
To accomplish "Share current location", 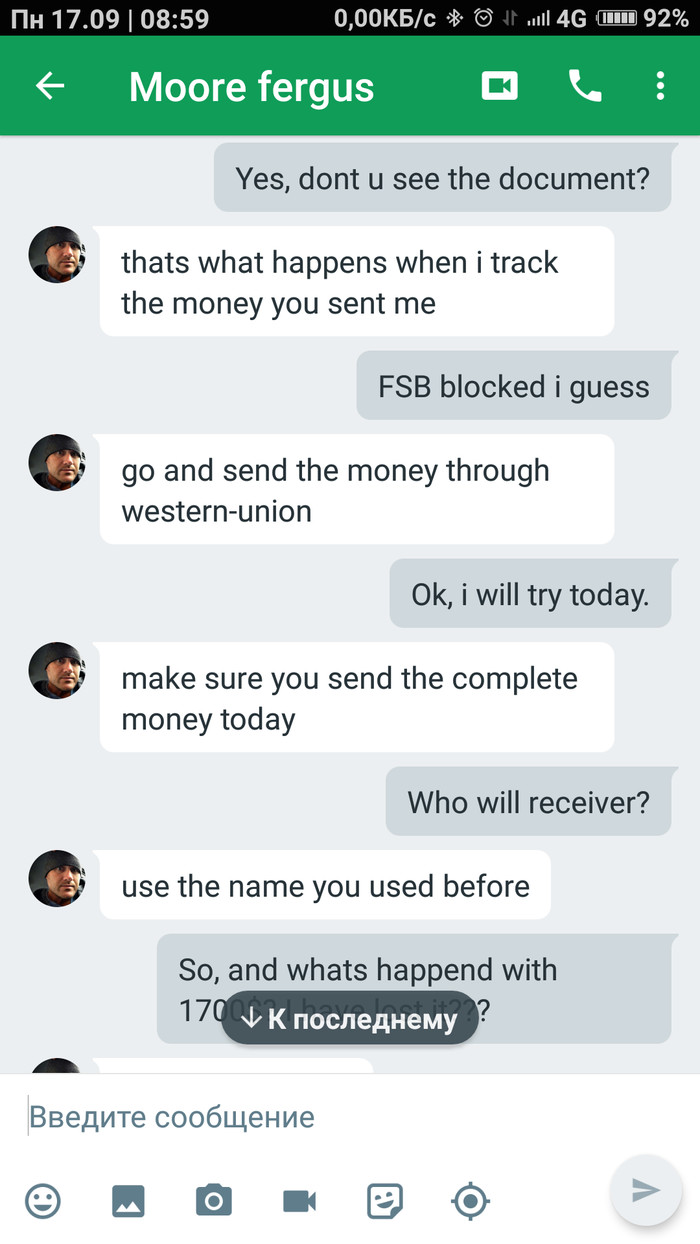I will click(471, 1200).
